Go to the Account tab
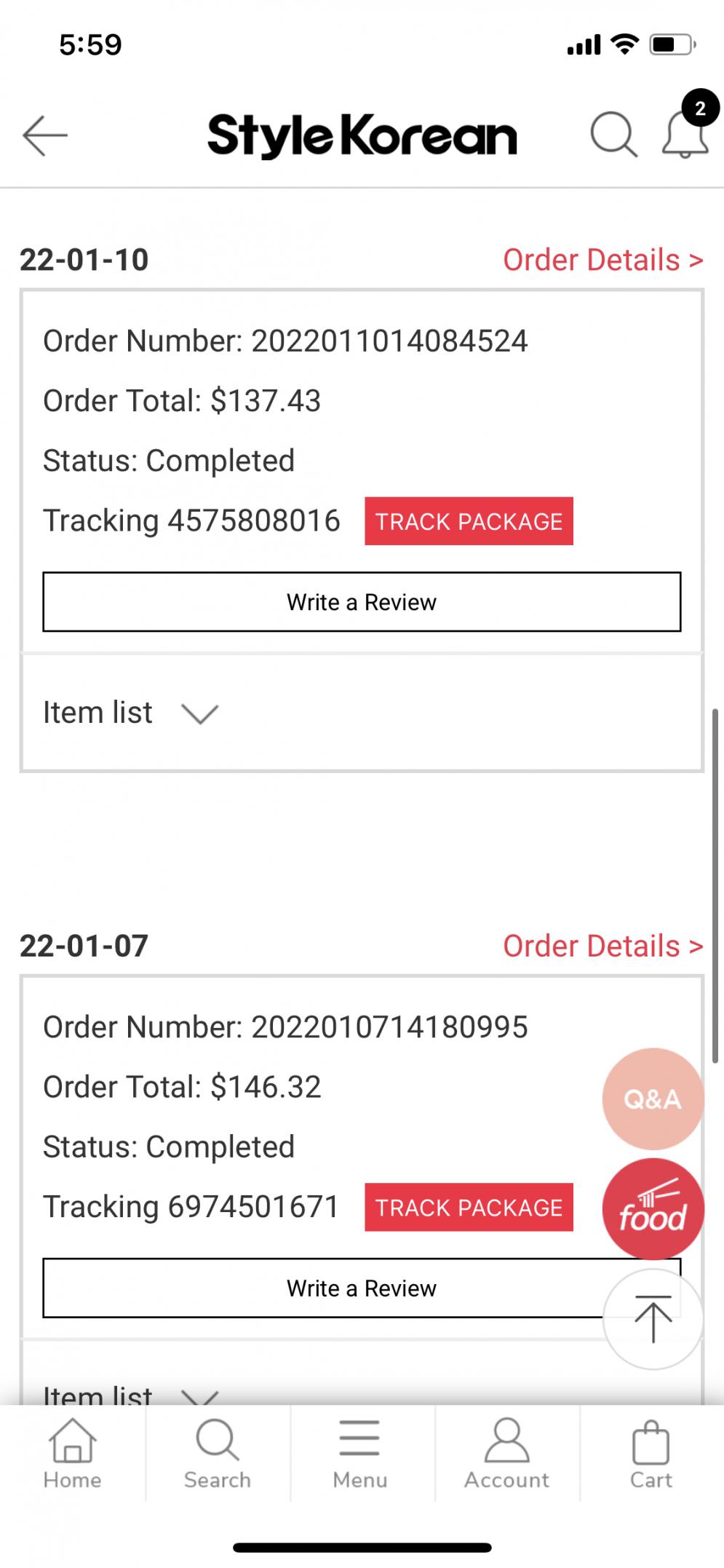Screen dimensions: 724x1568 pos(506,1454)
